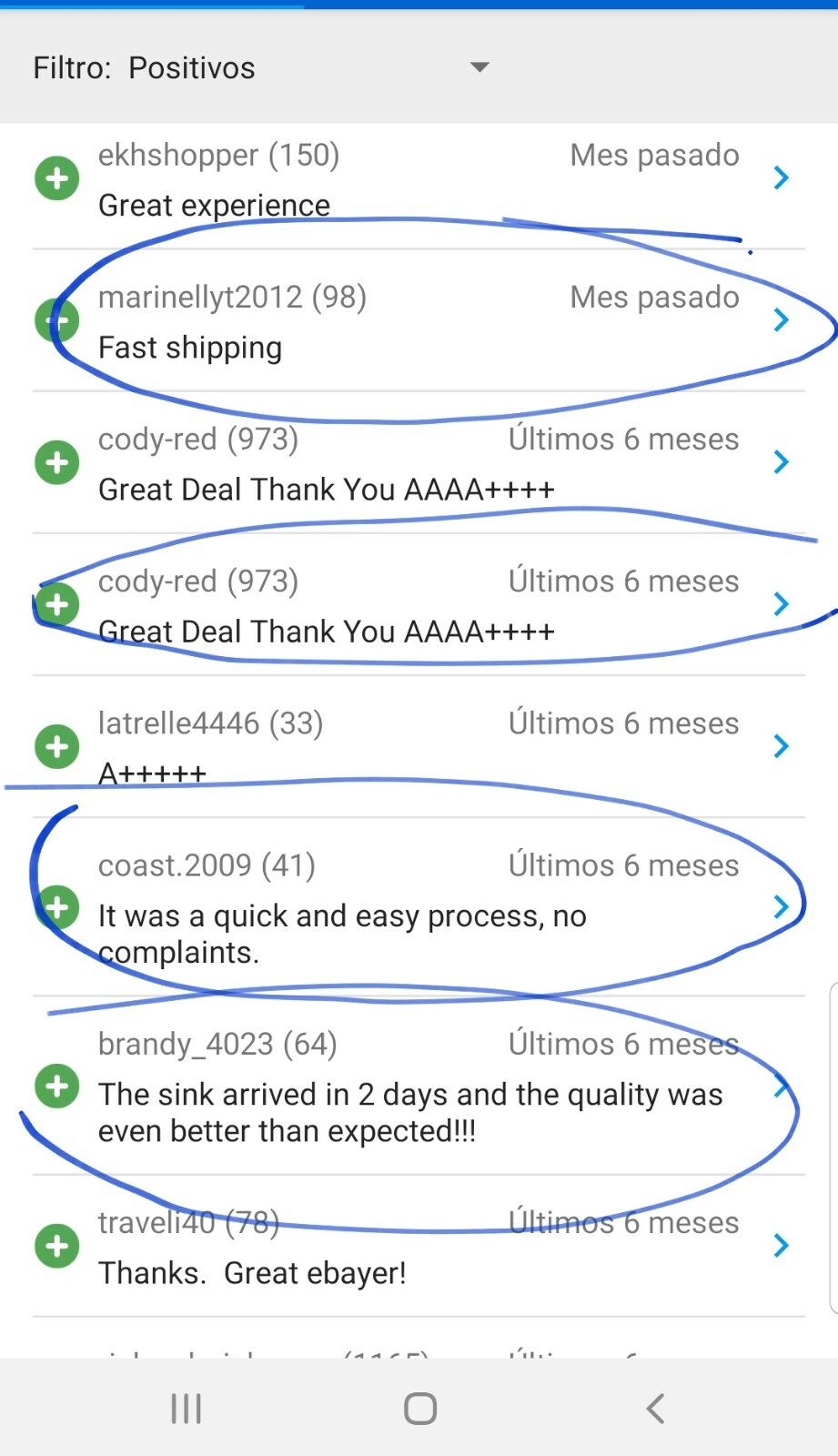Tap the system home button

(419, 1409)
